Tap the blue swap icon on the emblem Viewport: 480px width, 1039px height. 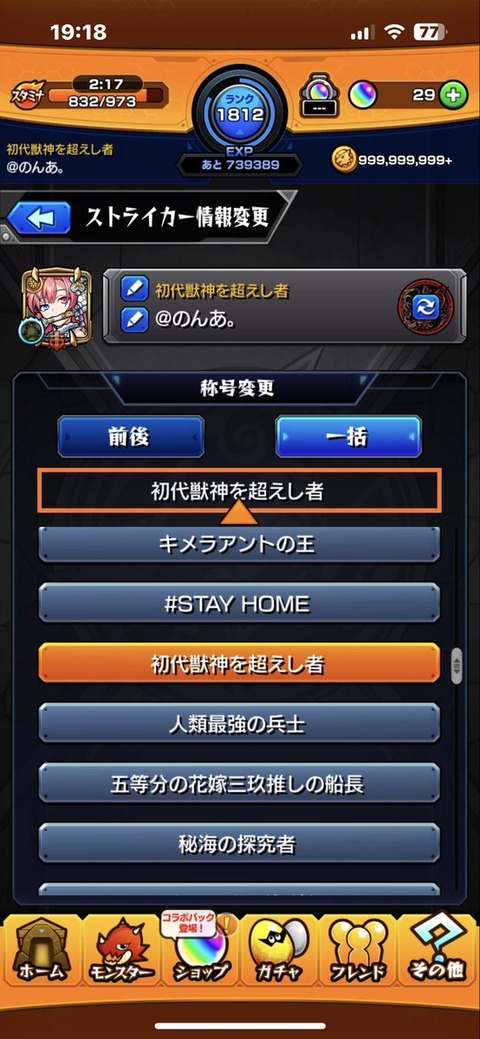(426, 307)
